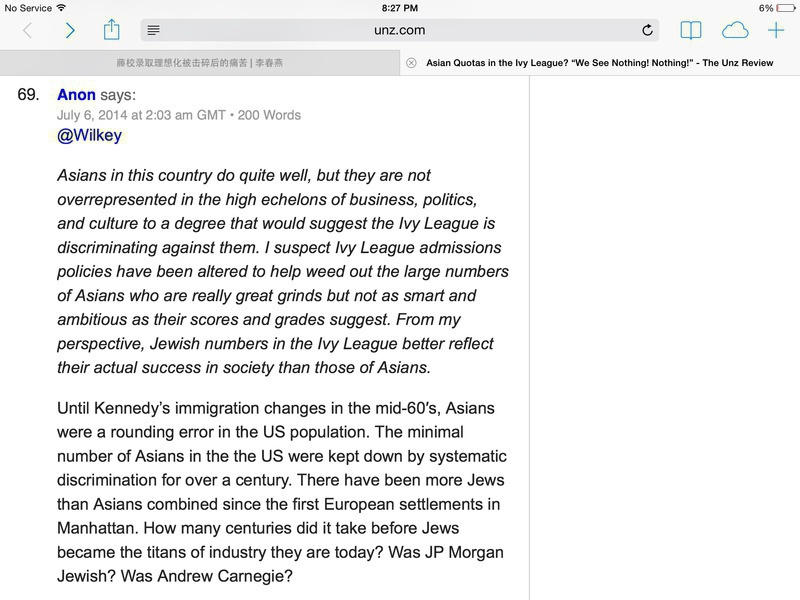Switch to the Chinese-titled first tab

tap(200, 62)
